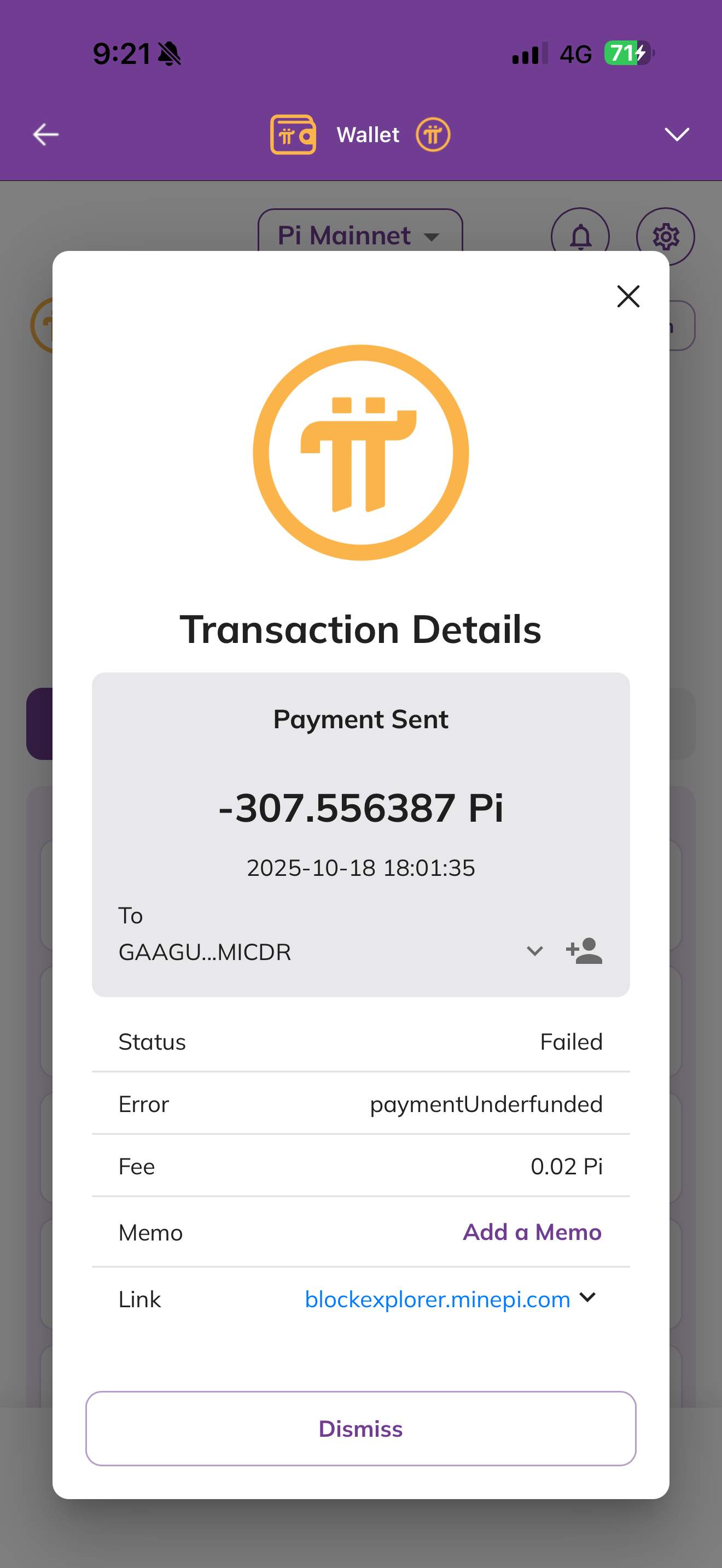722x1568 pixels.
Task: Expand the recipient address GAAGU...MICDR
Action: point(534,951)
